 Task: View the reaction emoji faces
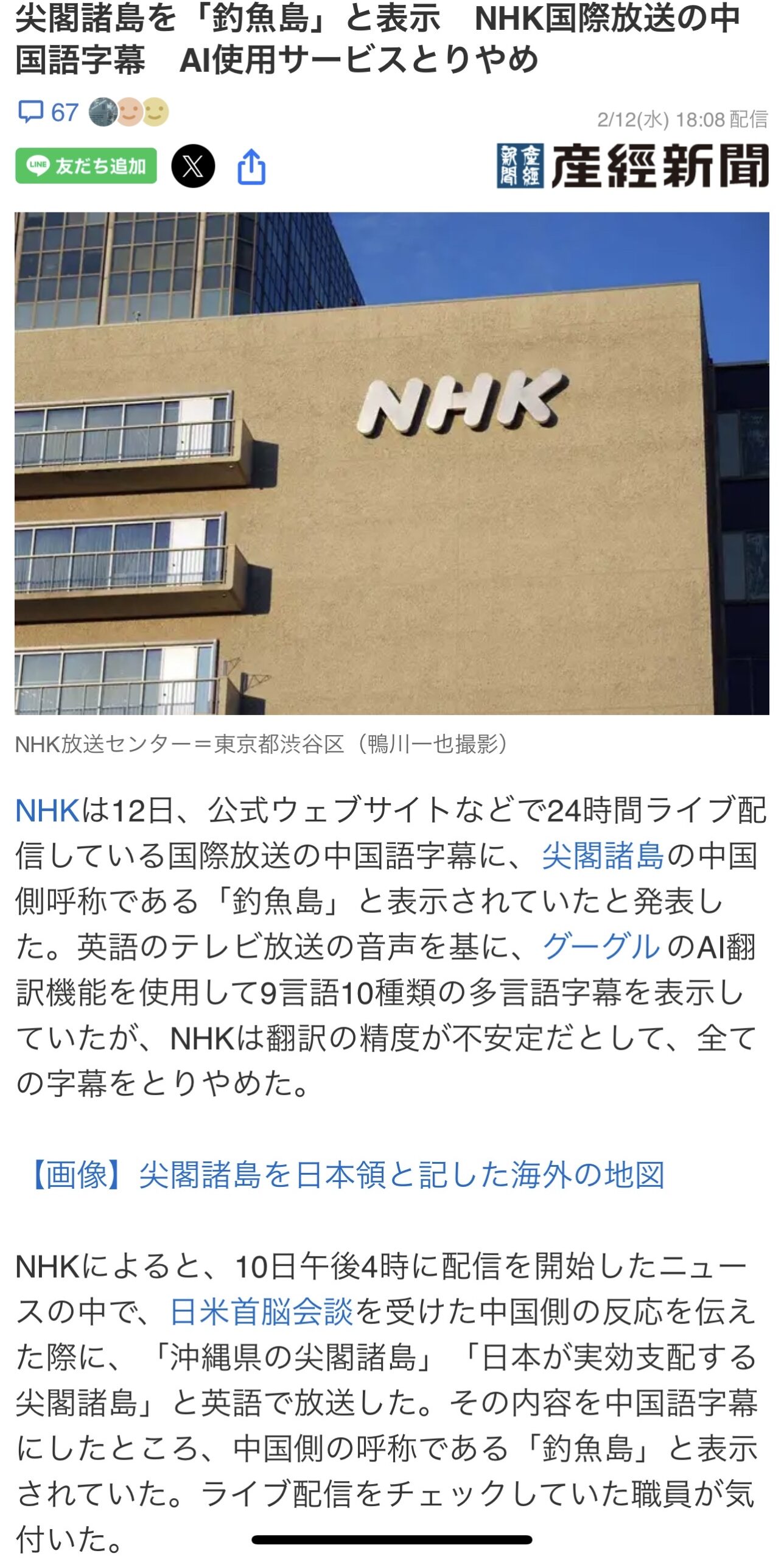130,113
